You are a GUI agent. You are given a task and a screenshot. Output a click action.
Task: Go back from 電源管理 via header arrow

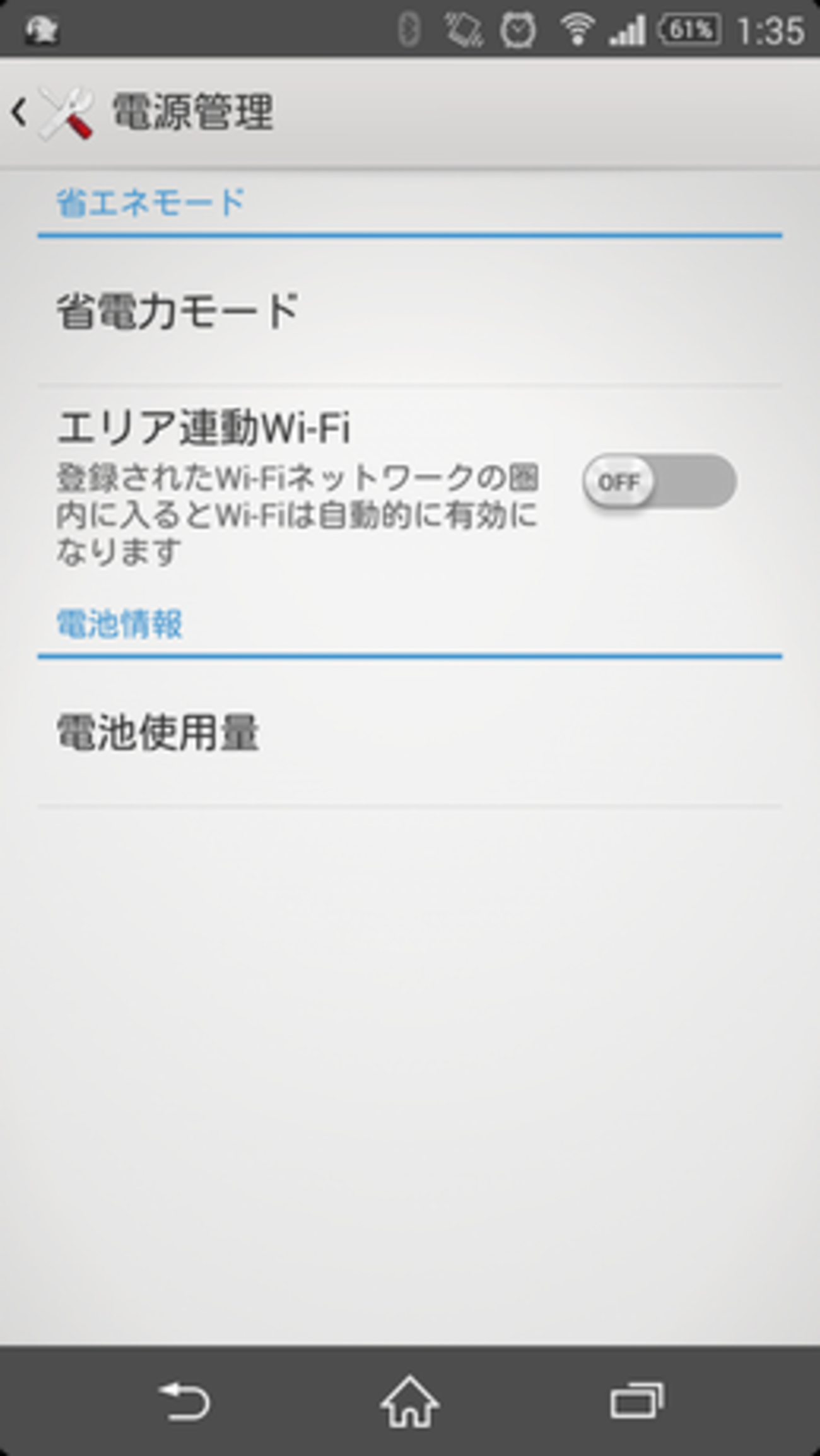pos(20,113)
